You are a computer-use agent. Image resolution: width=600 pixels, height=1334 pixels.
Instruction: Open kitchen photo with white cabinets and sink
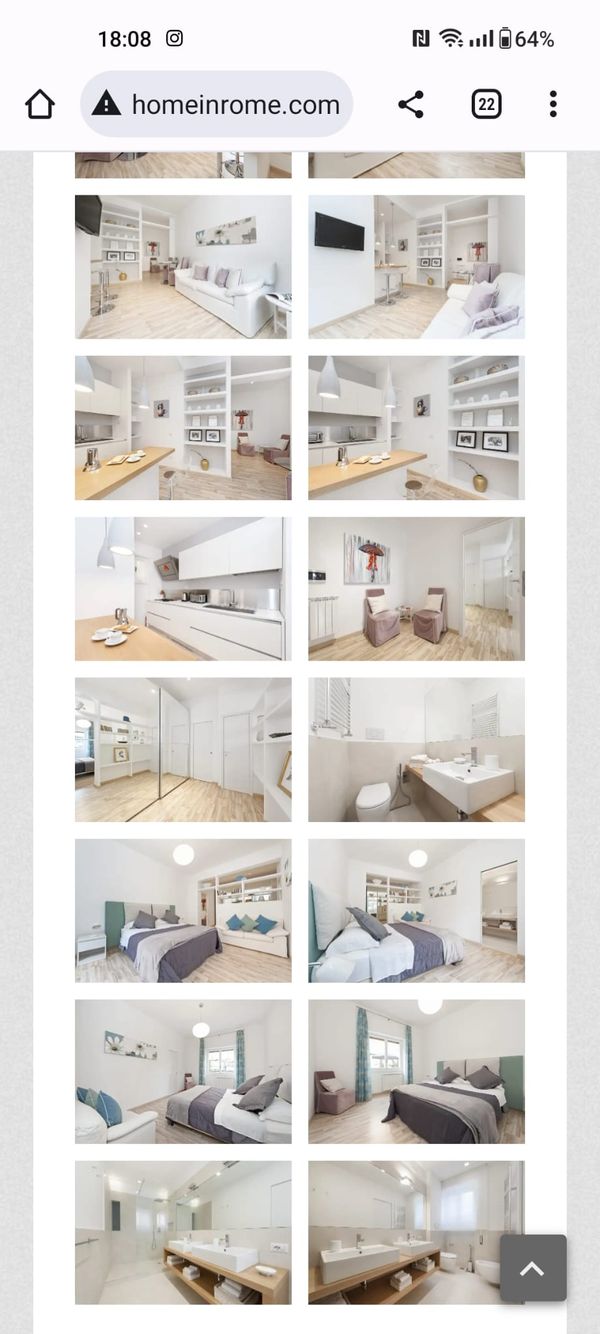click(x=183, y=589)
